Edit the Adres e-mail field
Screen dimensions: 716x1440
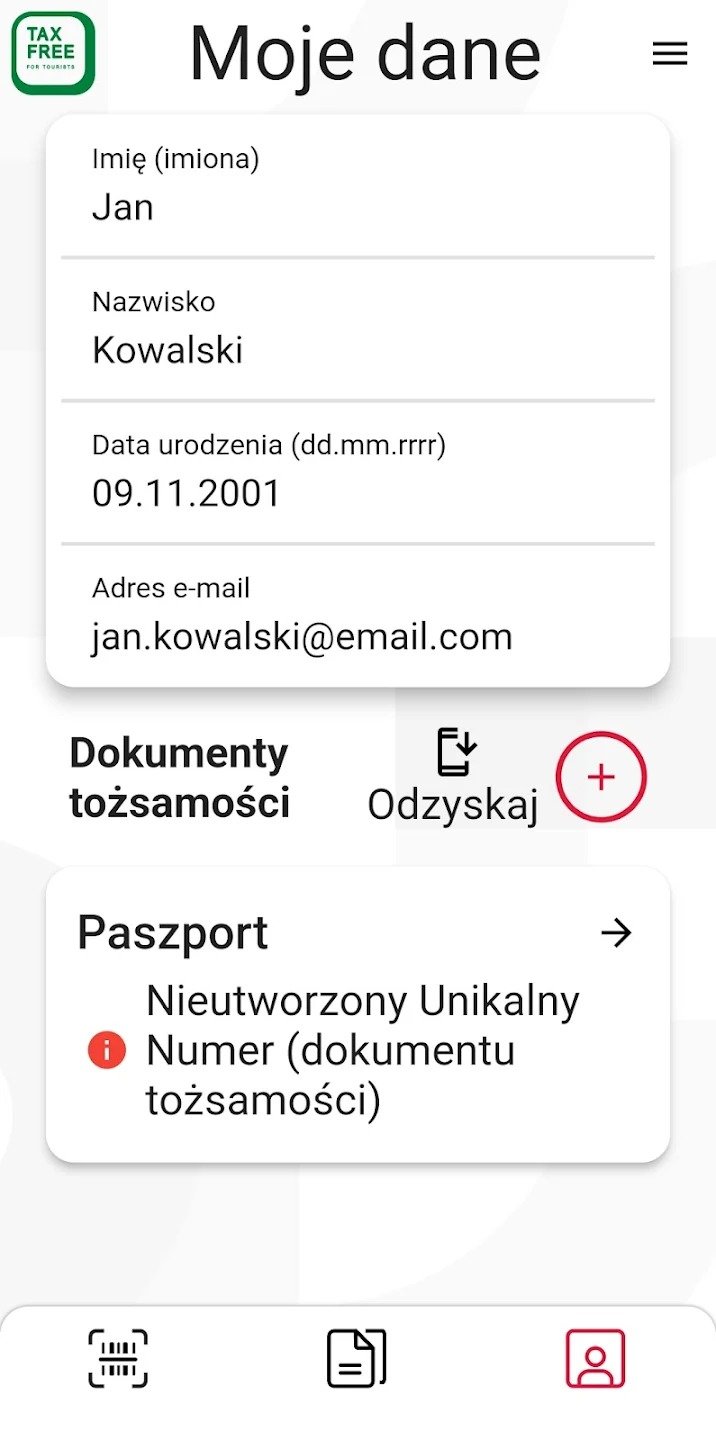click(x=358, y=614)
